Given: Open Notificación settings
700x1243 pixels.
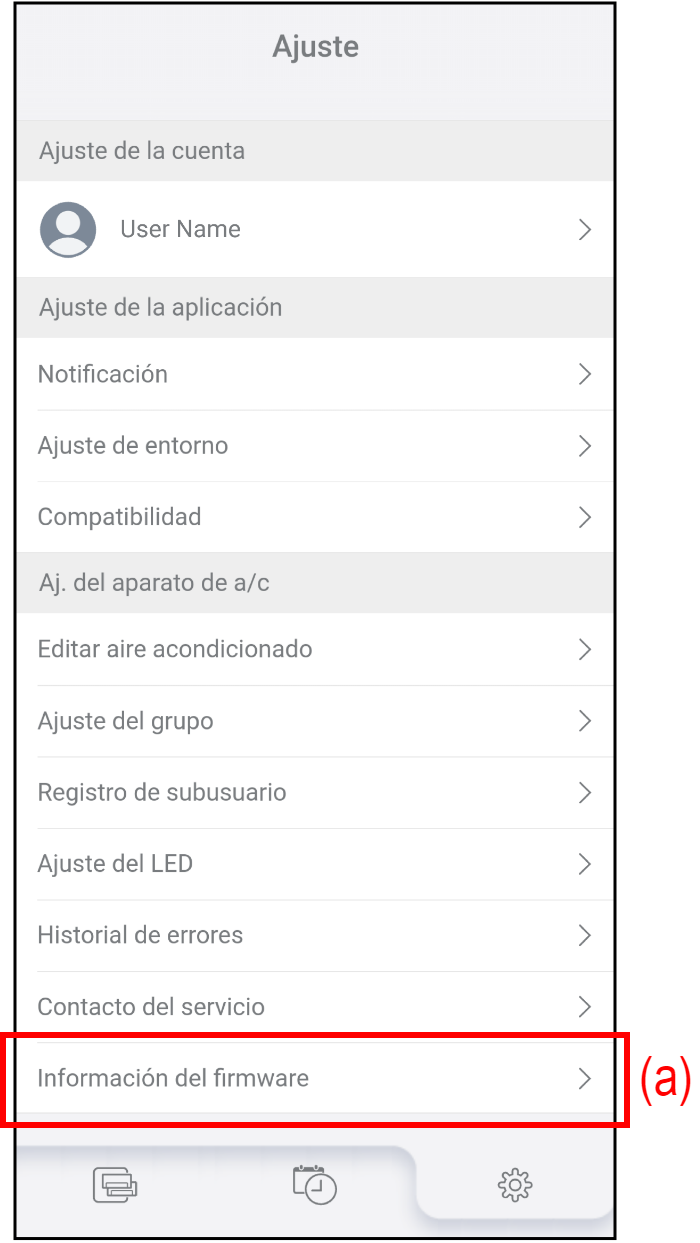Looking at the screenshot, I should click(314, 374).
